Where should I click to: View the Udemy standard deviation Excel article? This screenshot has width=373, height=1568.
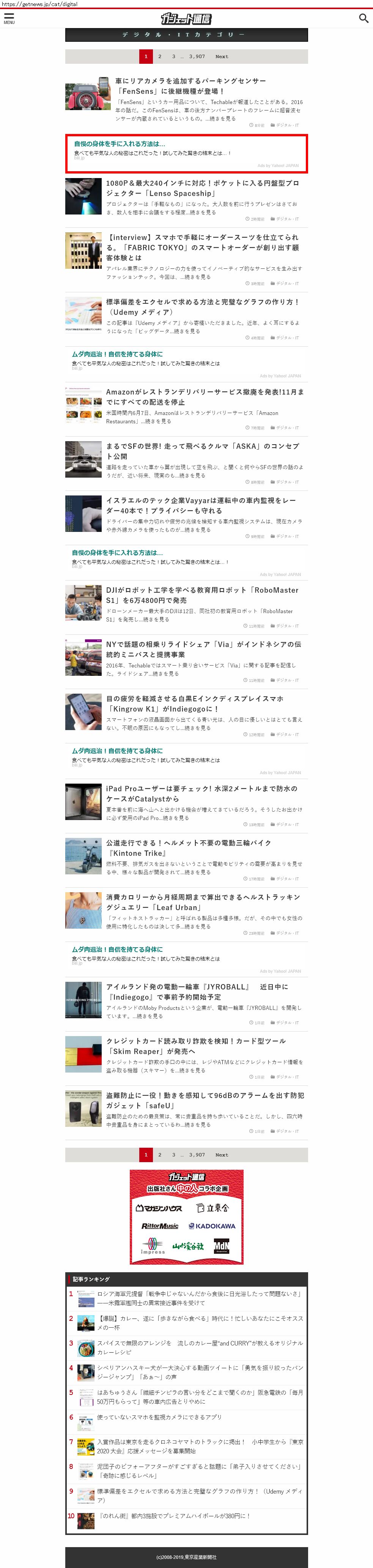point(202,307)
